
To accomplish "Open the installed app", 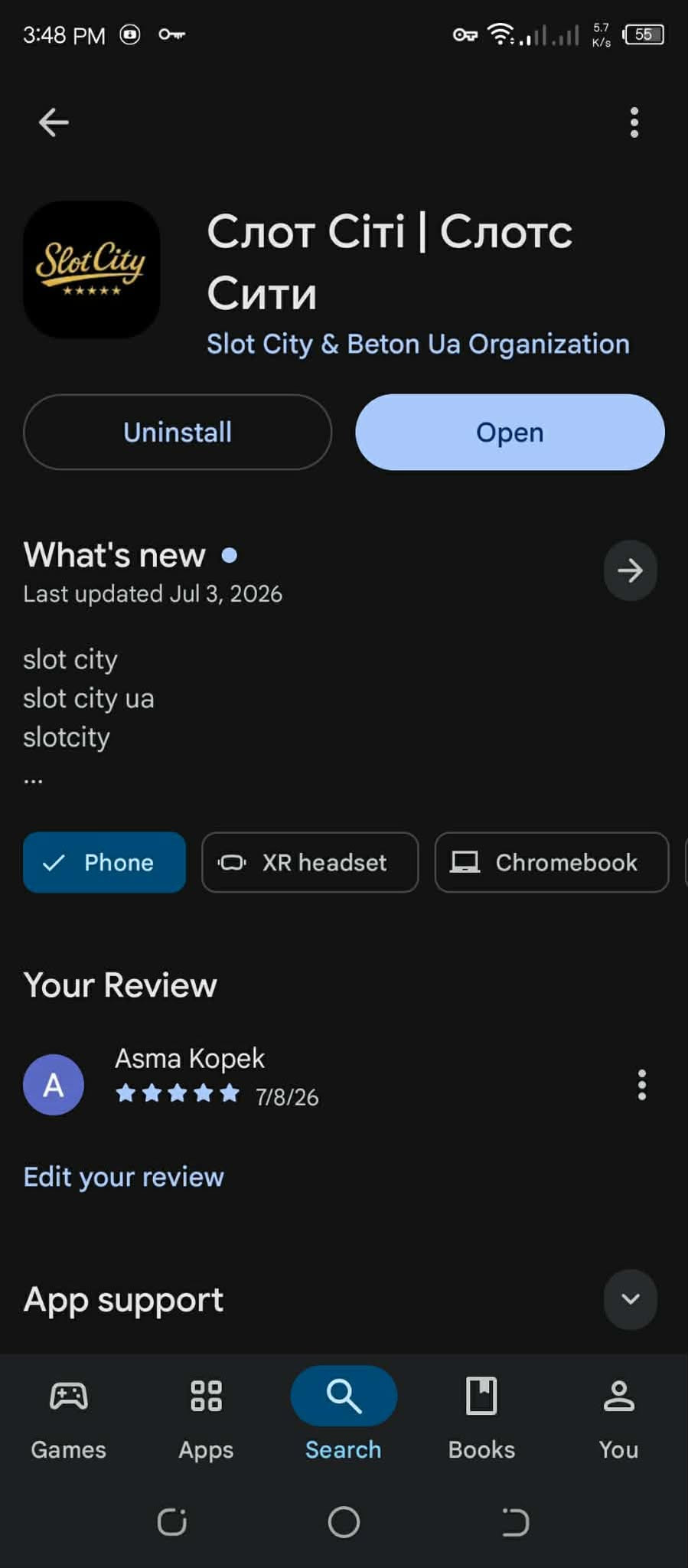I will pyautogui.click(x=510, y=432).
